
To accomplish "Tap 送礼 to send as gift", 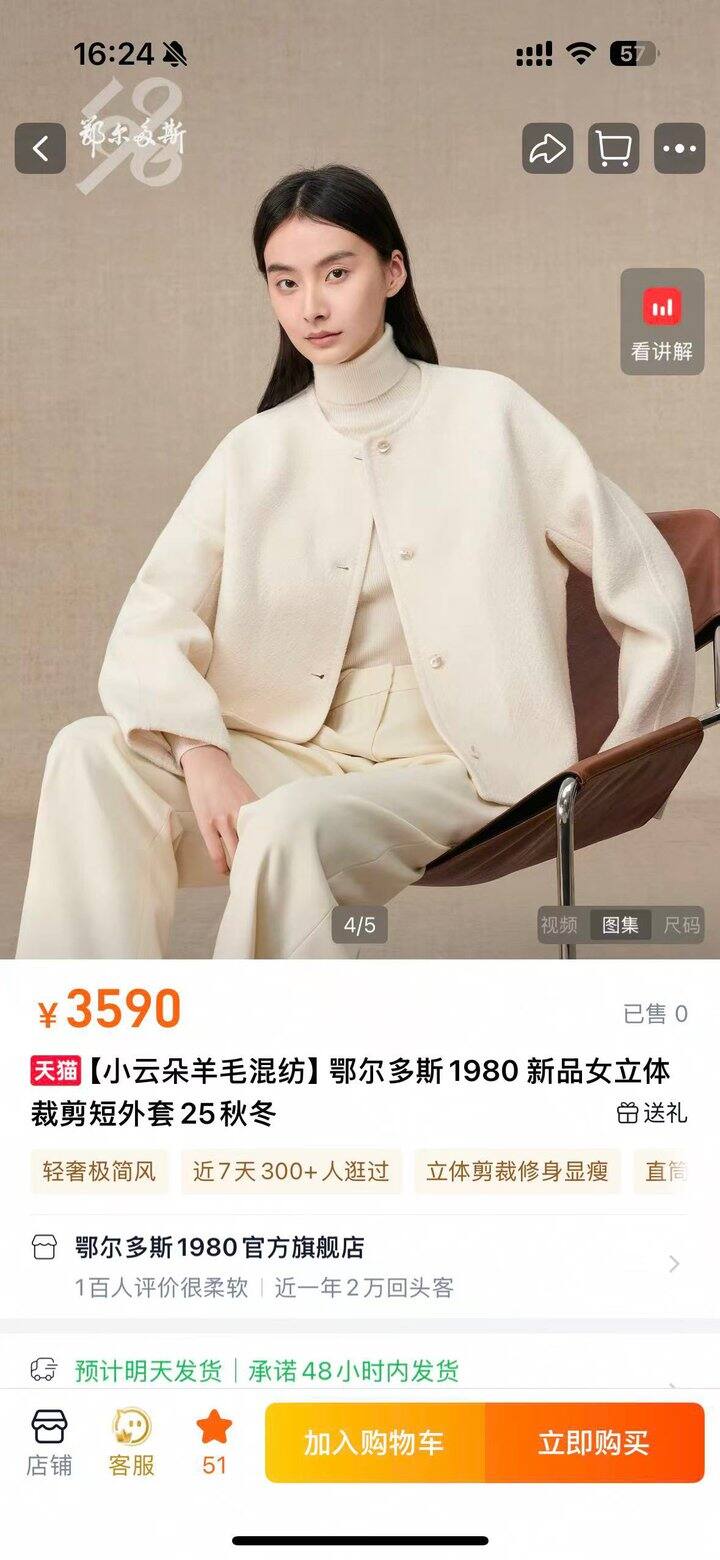I will tap(652, 1113).
